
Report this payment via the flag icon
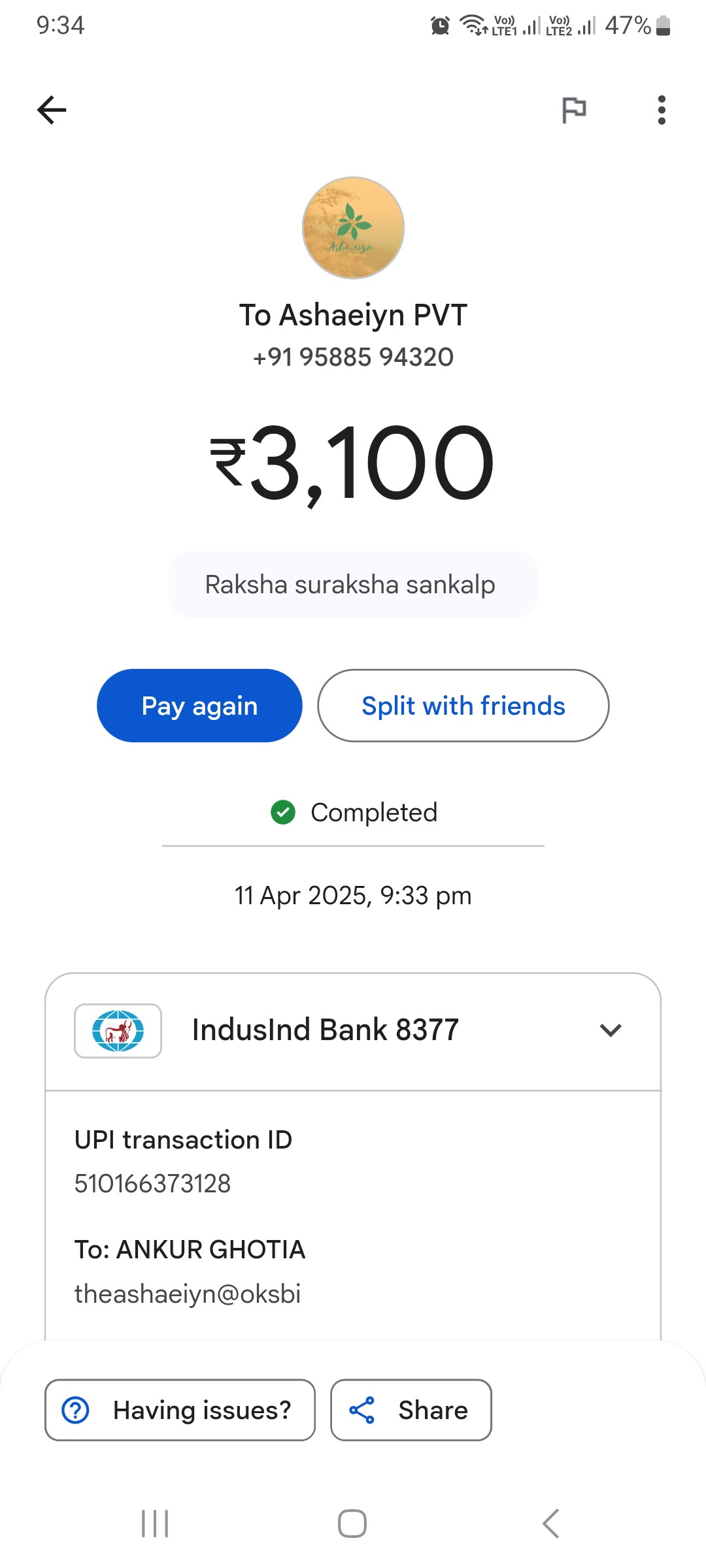pyautogui.click(x=574, y=110)
